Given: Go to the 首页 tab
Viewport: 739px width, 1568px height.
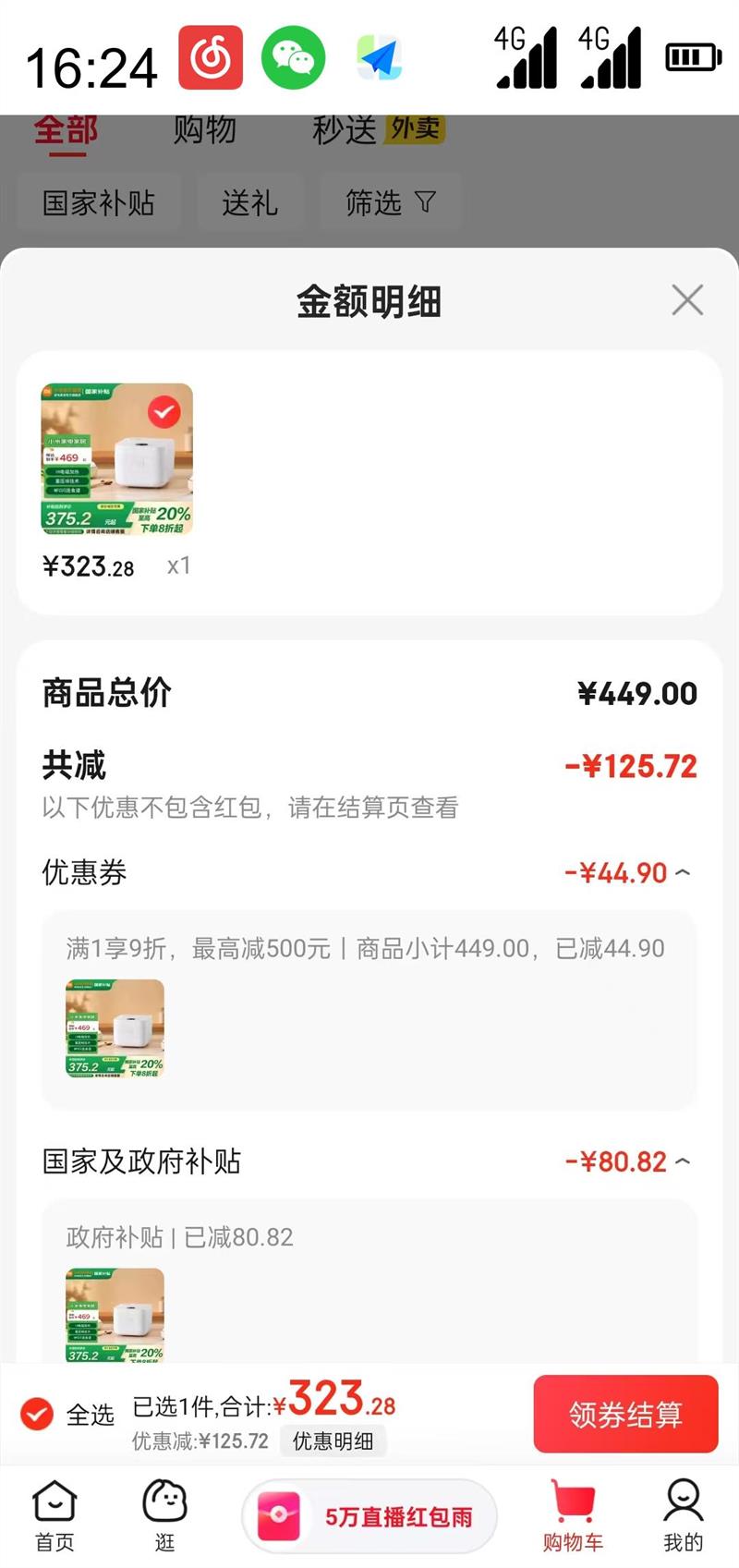Looking at the screenshot, I should 55,1515.
